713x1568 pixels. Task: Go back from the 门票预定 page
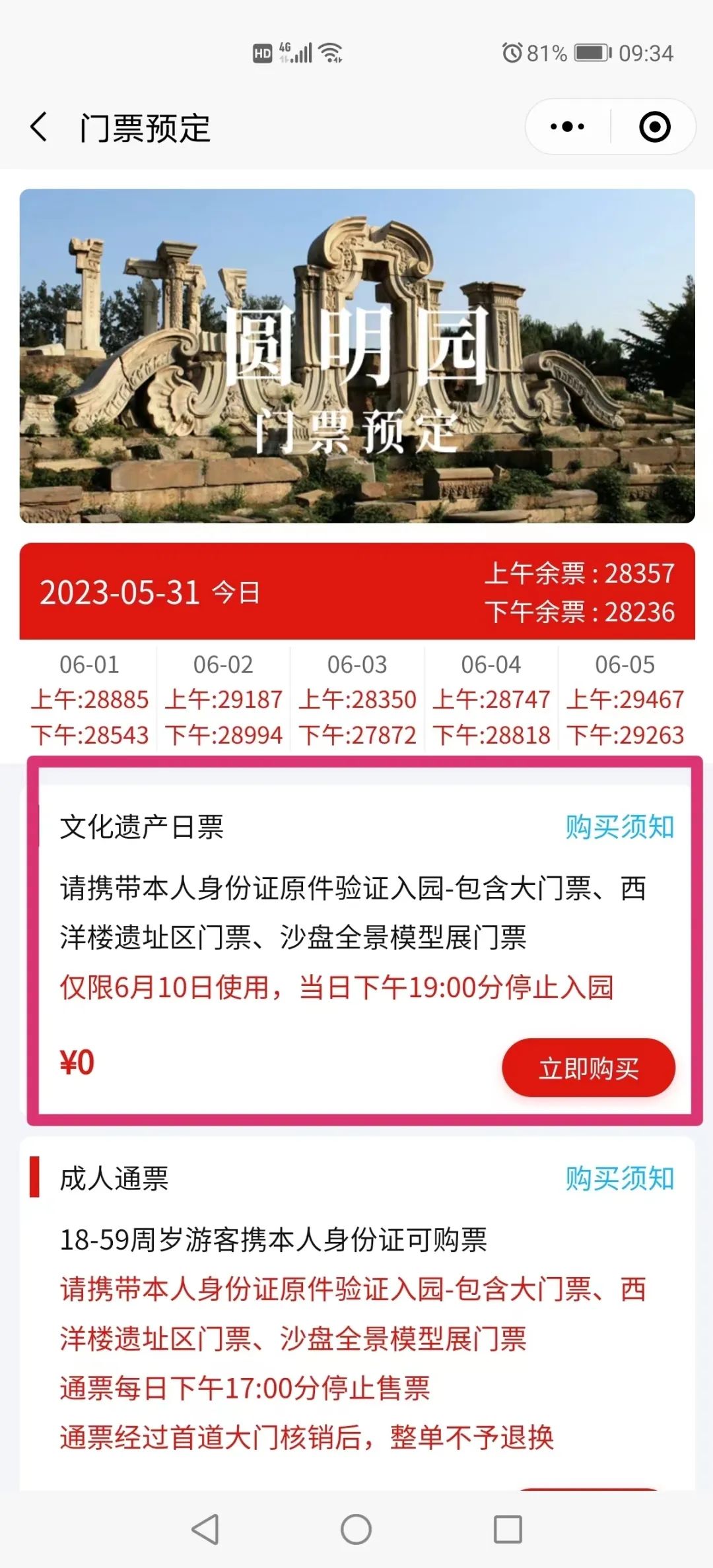click(x=40, y=127)
